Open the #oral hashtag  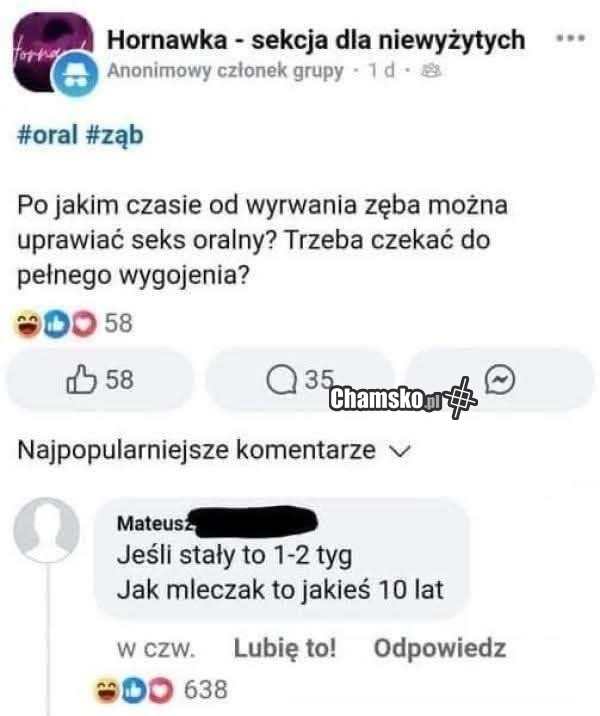(49, 135)
